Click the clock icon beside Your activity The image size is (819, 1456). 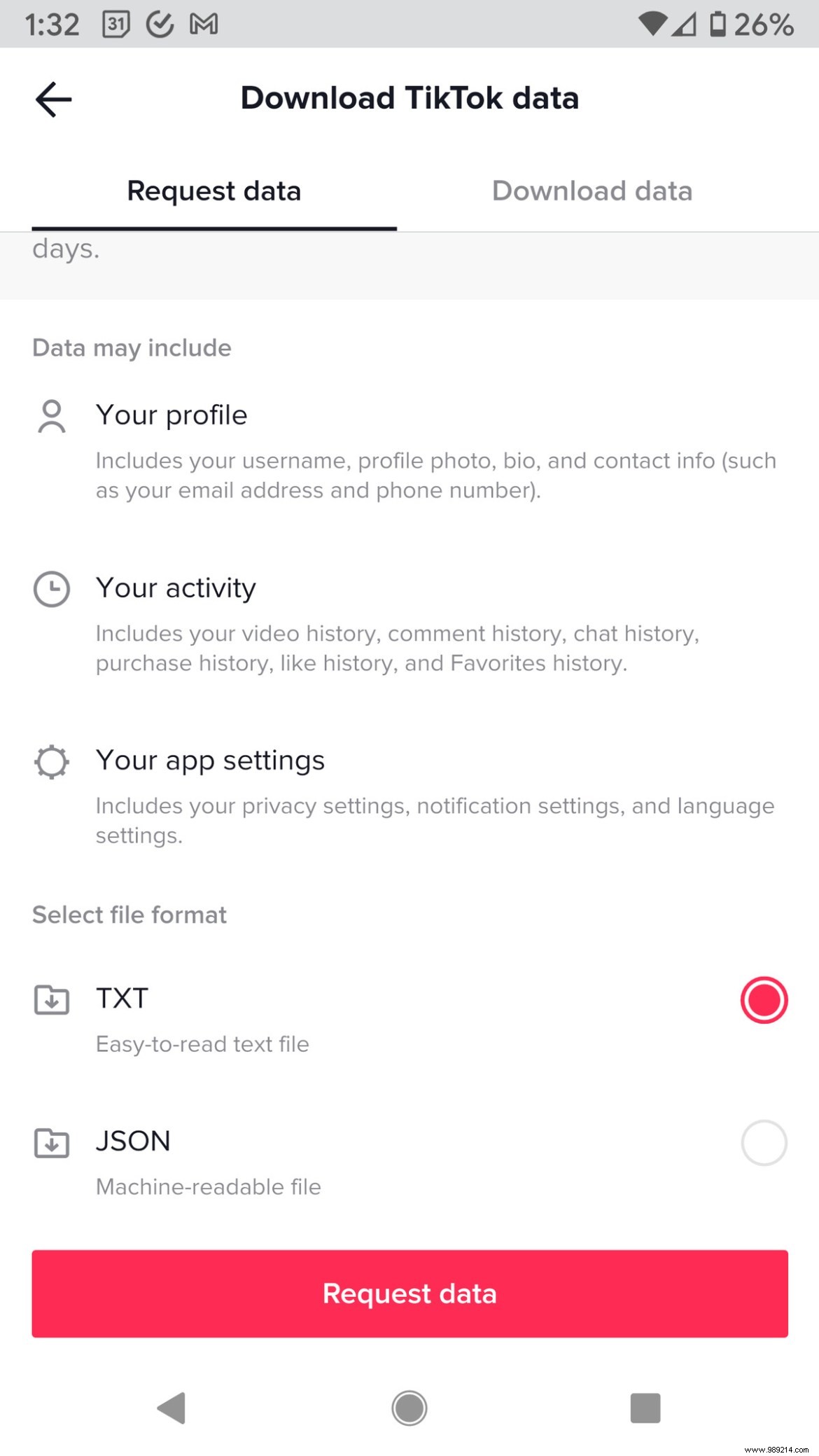click(50, 589)
